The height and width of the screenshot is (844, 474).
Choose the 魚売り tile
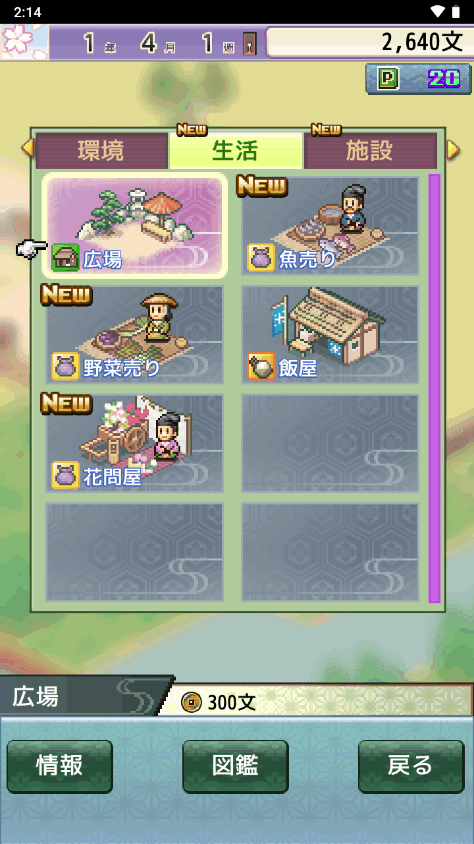[x=330, y=226]
